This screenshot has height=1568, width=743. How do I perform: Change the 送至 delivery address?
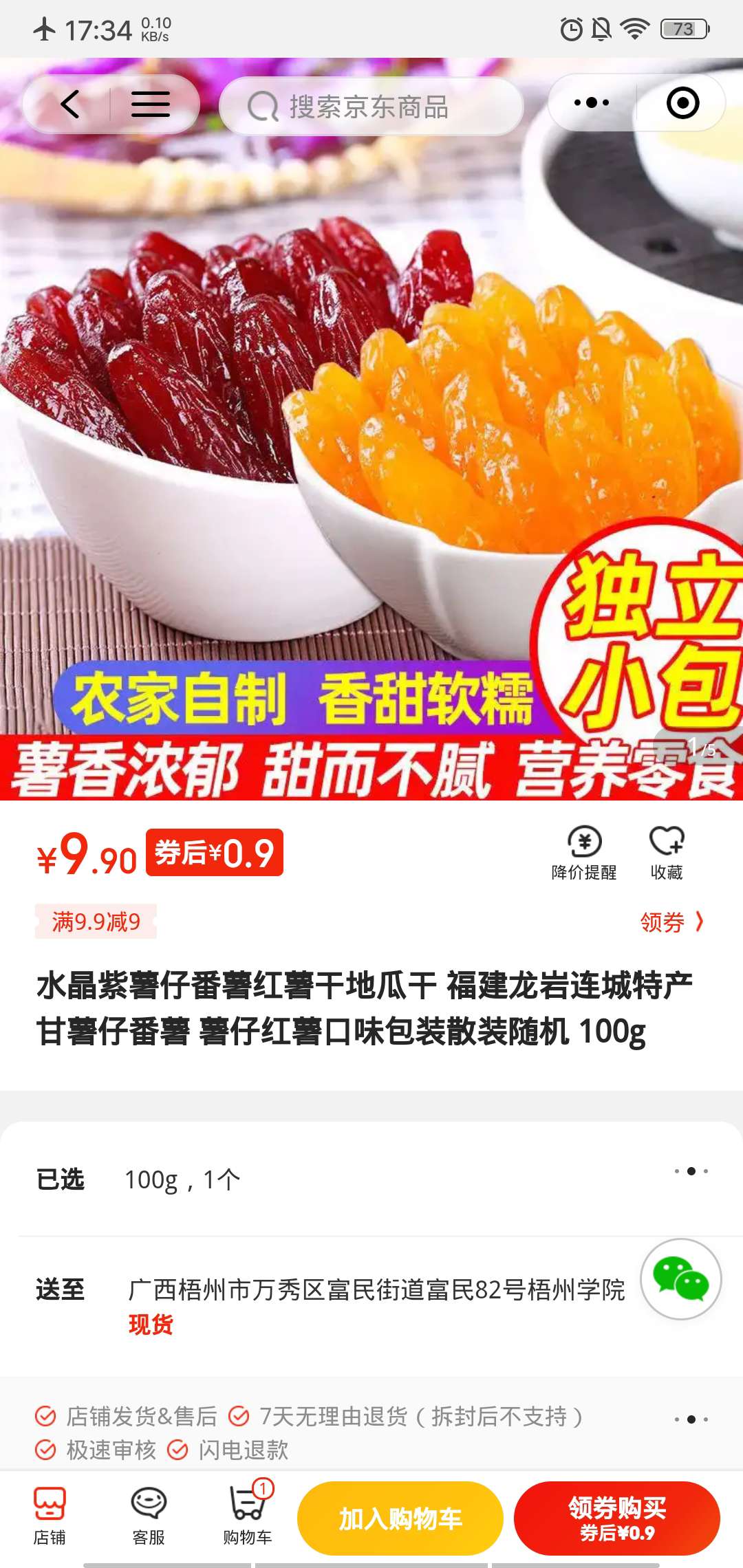(x=376, y=1290)
